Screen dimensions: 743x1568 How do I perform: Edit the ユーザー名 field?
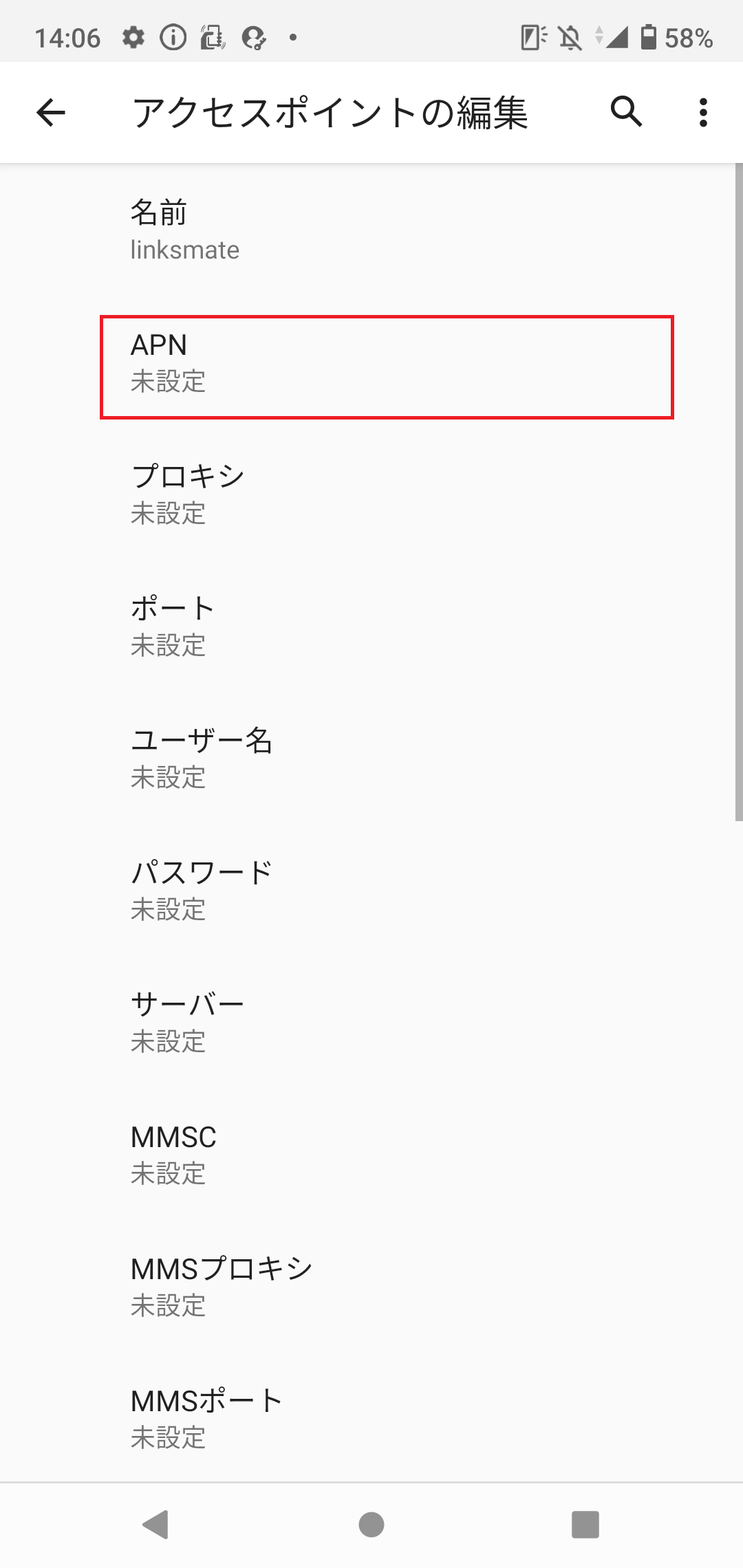click(x=371, y=759)
